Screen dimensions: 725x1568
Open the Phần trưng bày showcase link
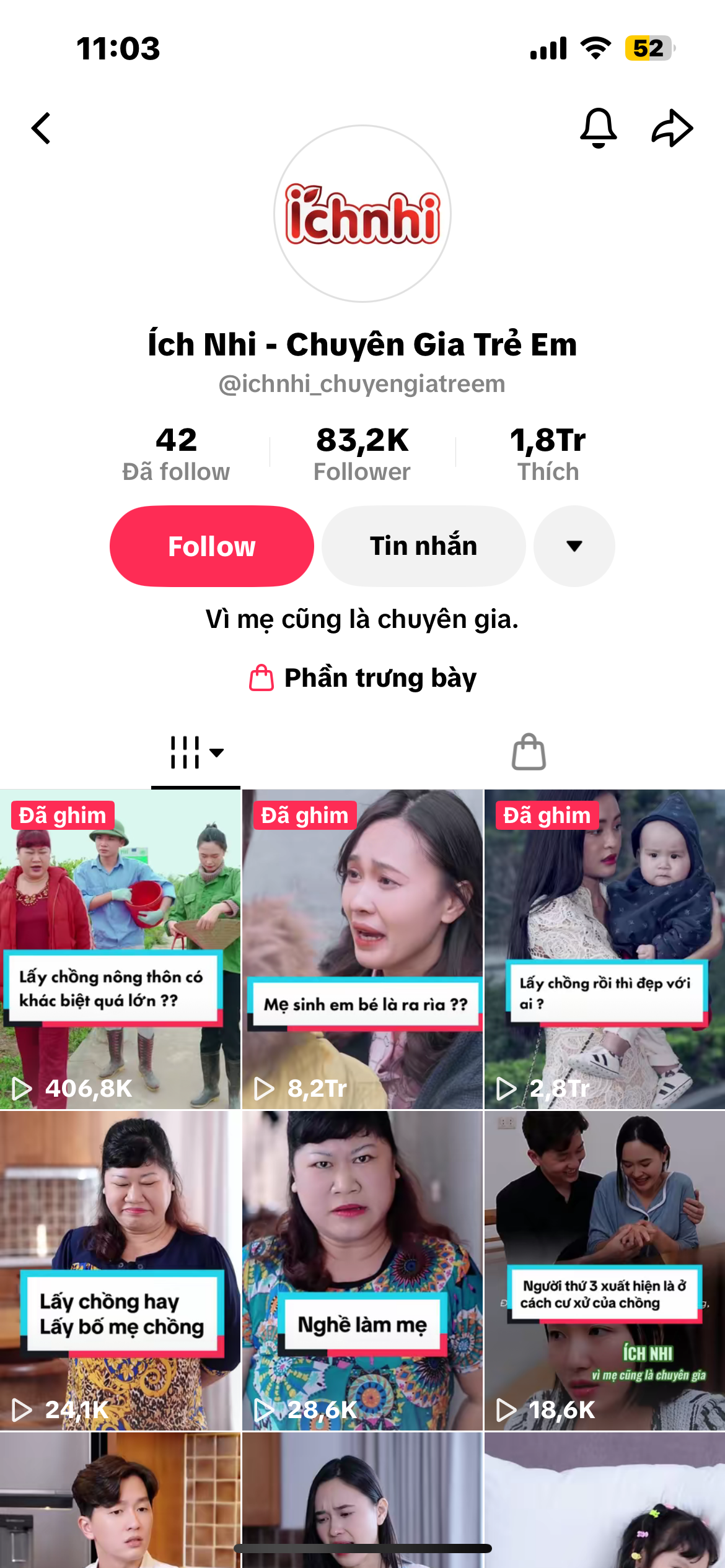[362, 677]
